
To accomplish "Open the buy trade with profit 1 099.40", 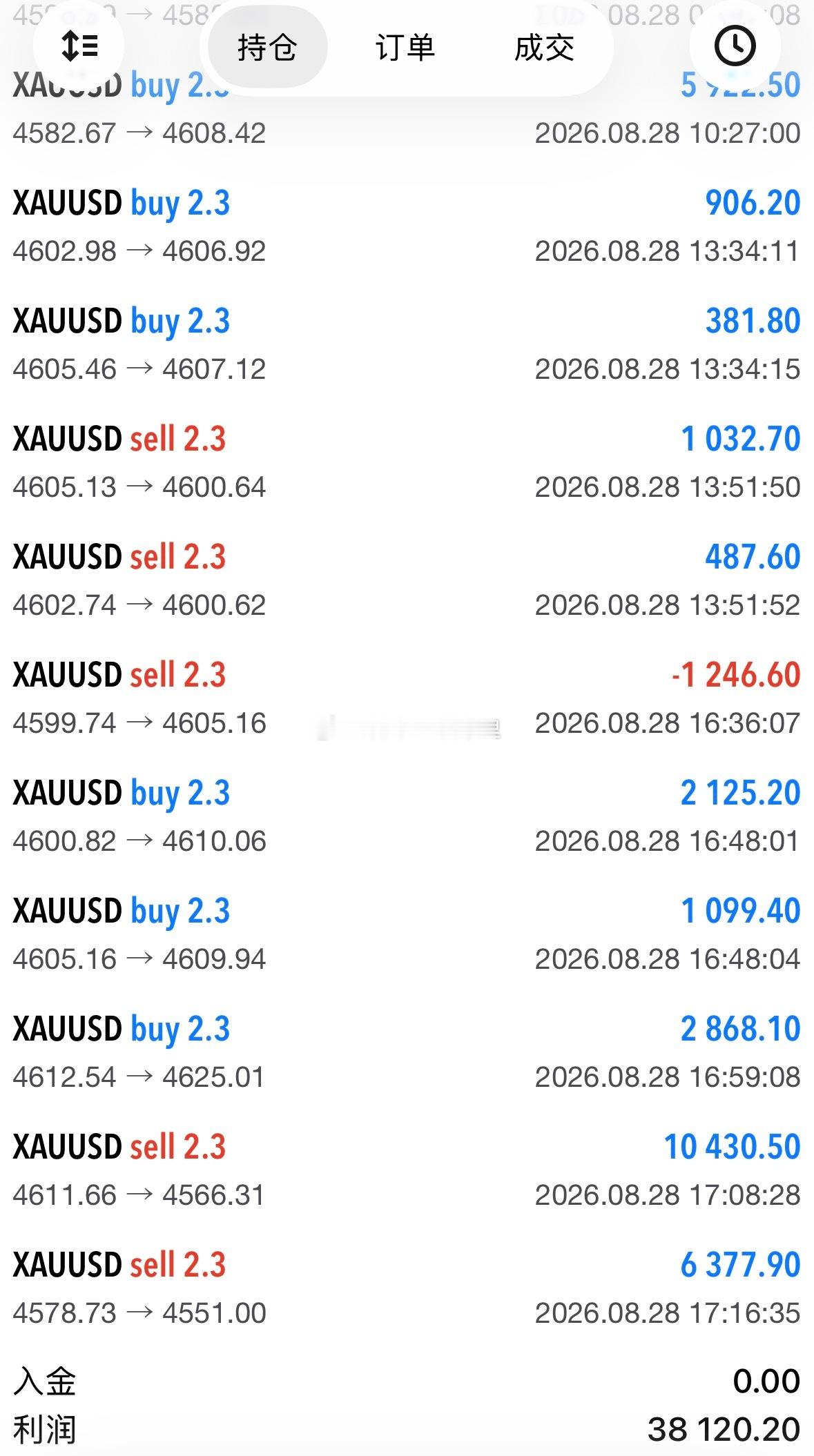I will pyautogui.click(x=407, y=934).
